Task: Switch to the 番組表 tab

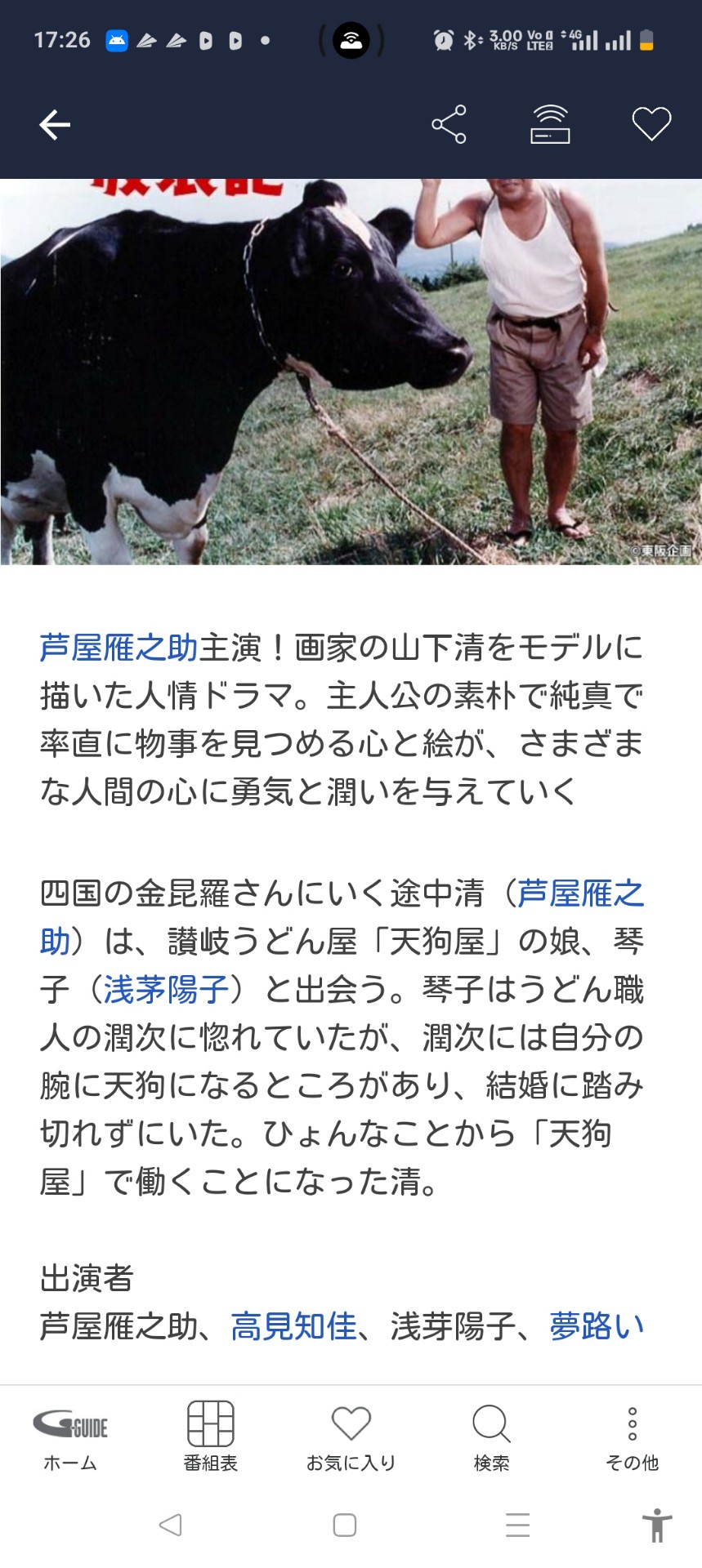Action: [x=211, y=1439]
